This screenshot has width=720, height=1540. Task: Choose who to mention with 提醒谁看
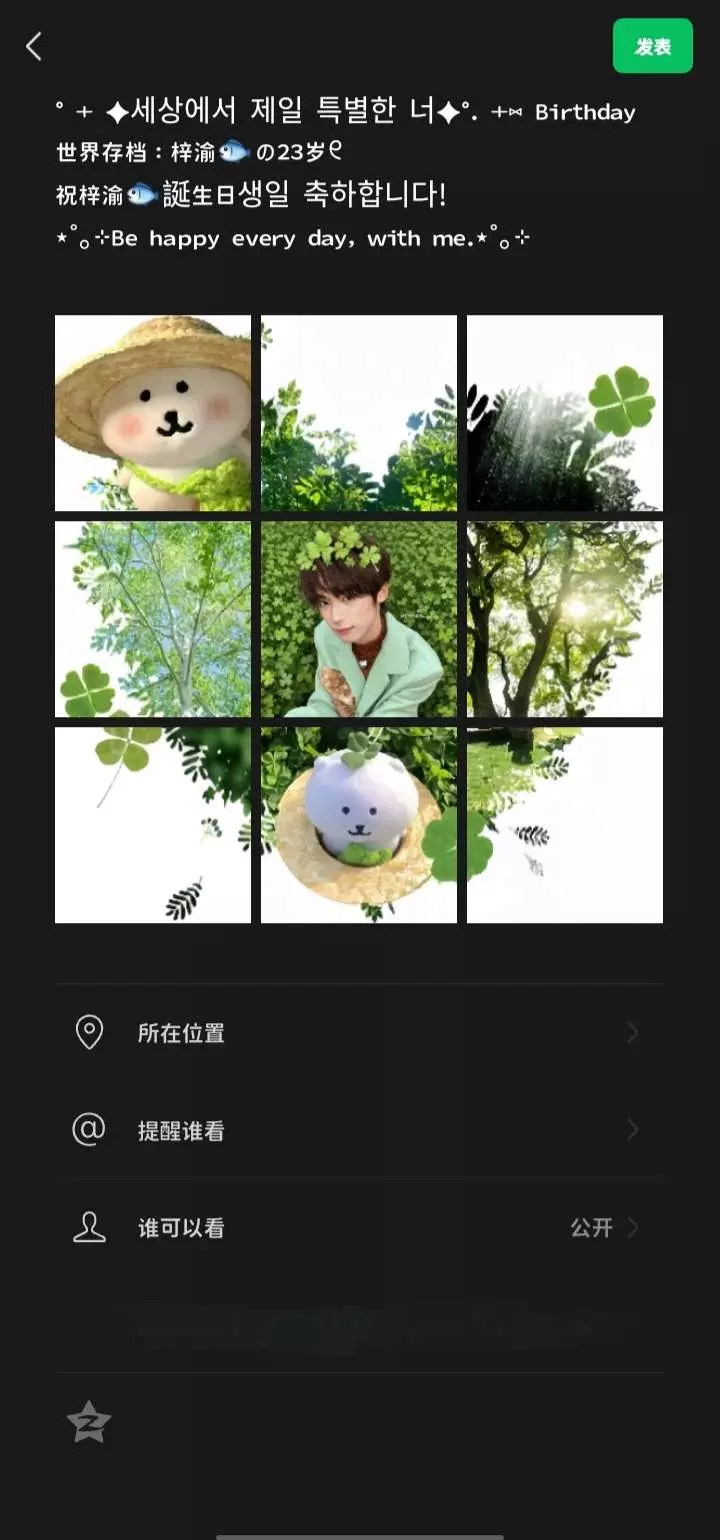point(358,1131)
